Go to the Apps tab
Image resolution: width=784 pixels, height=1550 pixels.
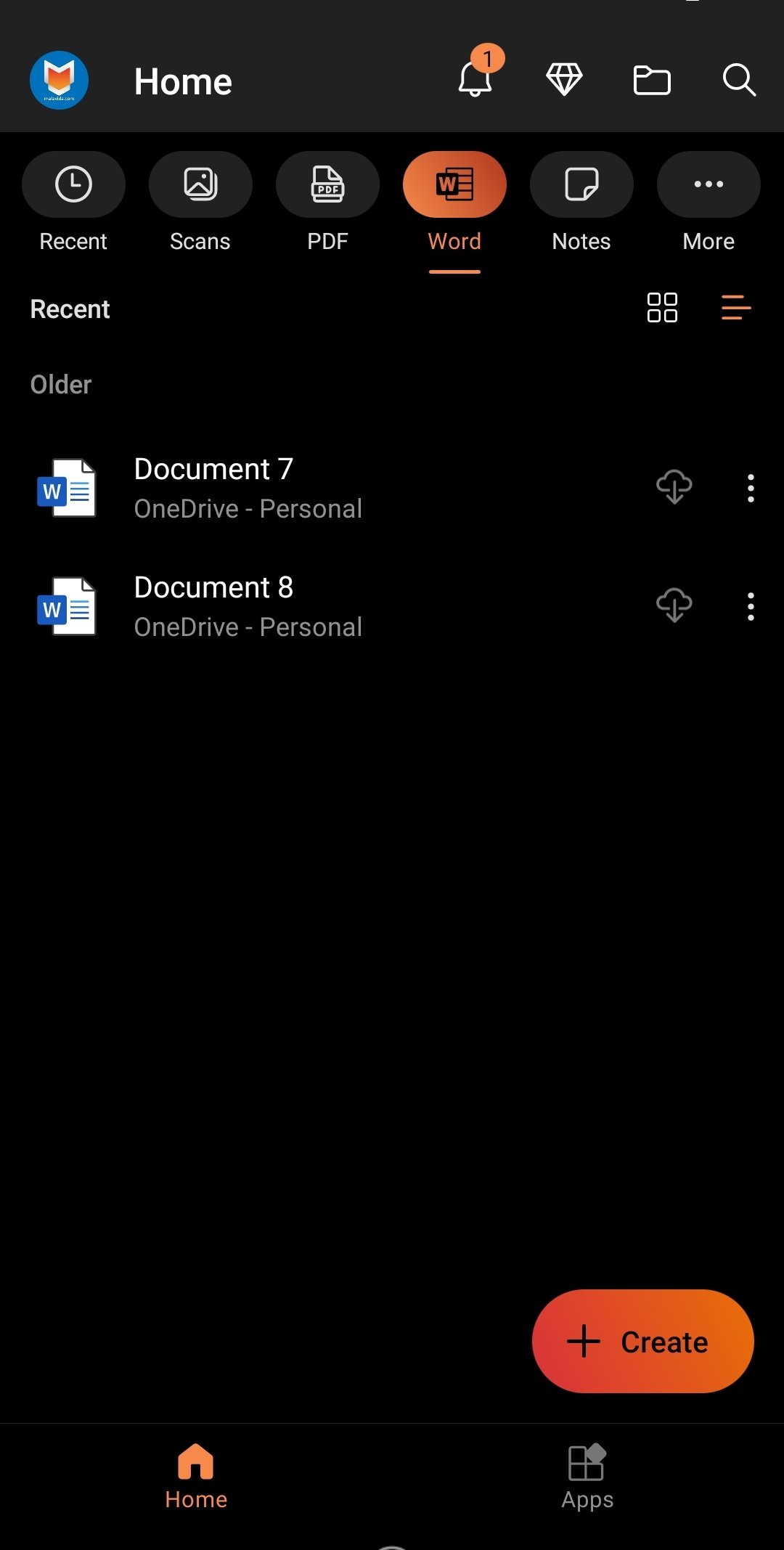[587, 1477]
